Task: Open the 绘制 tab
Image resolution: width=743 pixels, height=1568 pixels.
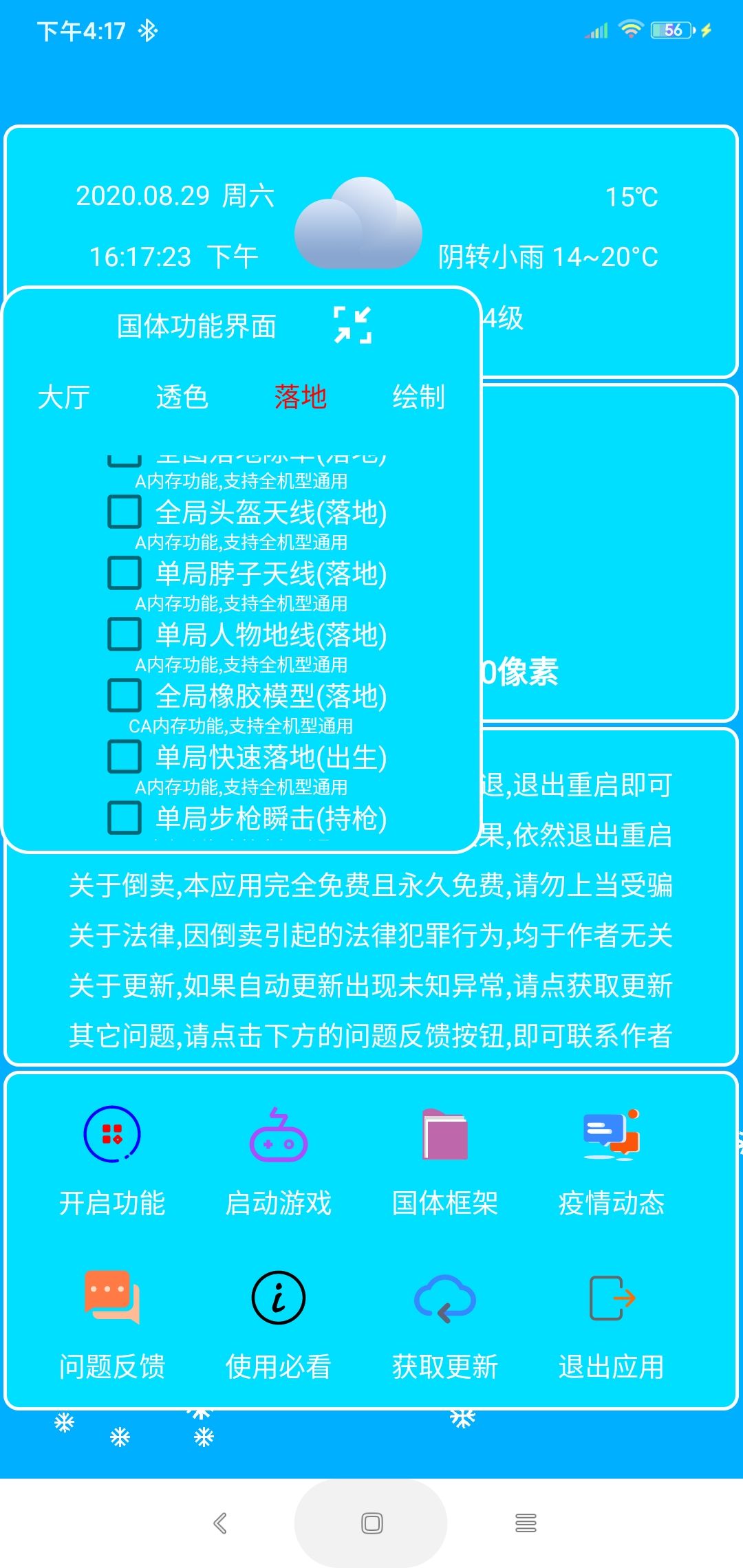Action: 418,397
